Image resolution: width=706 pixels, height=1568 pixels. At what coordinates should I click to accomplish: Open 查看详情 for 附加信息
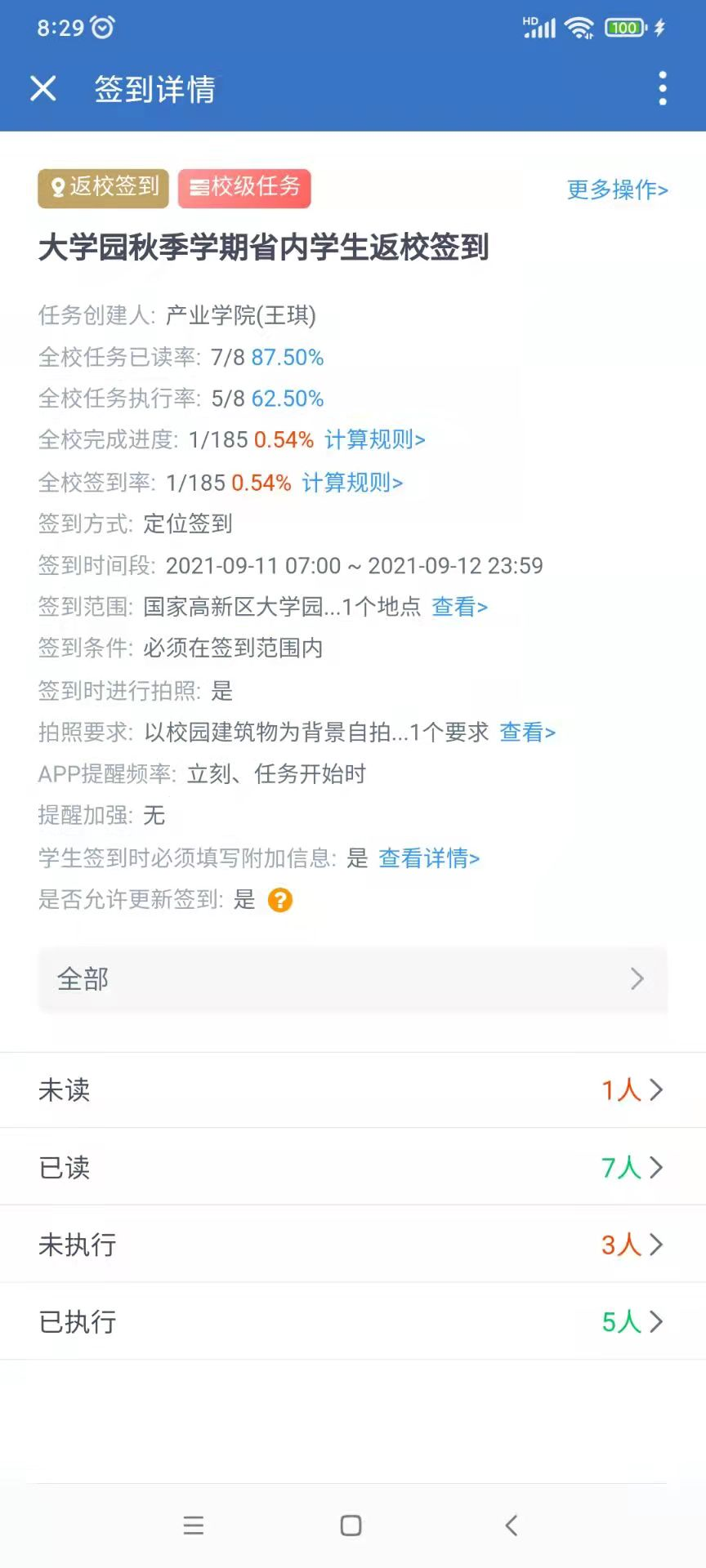[429, 858]
